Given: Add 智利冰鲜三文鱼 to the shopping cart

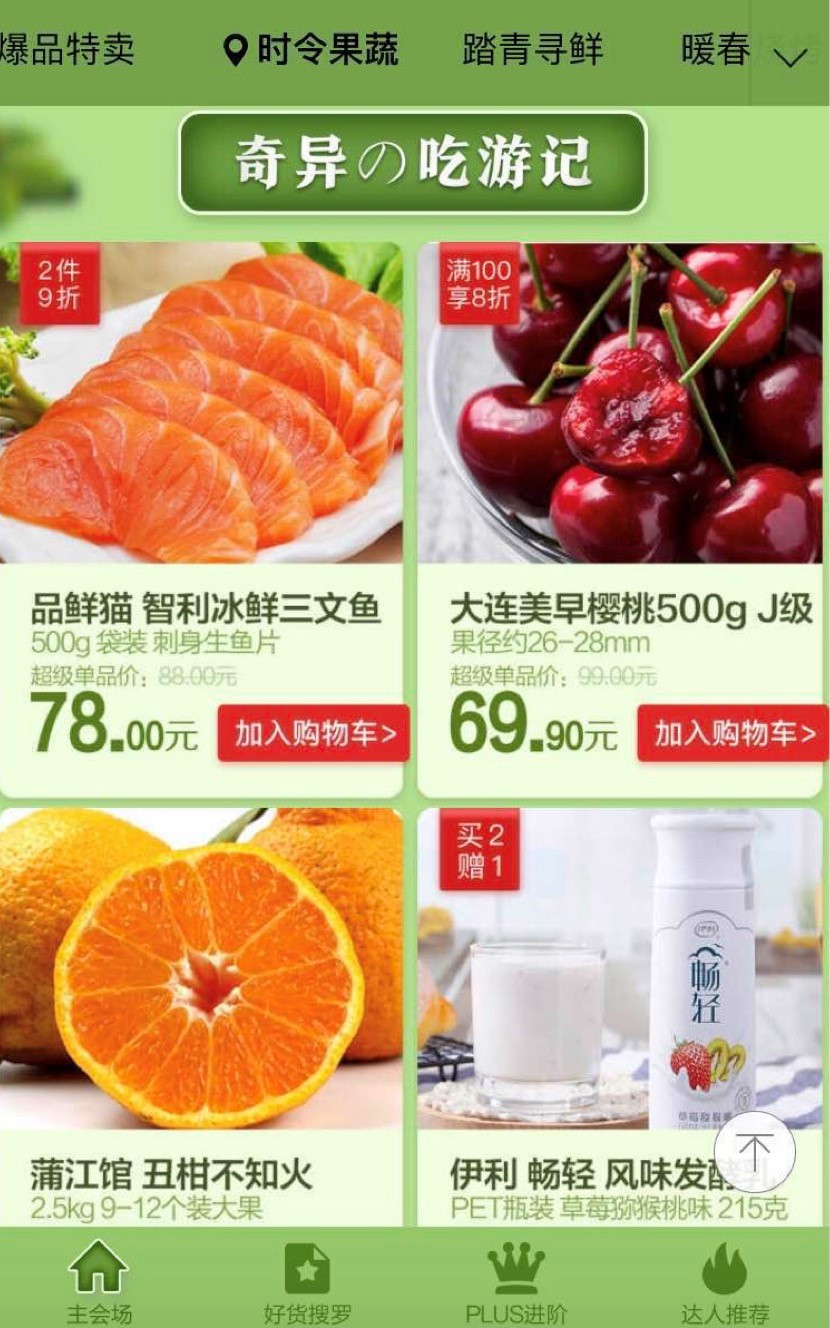Looking at the screenshot, I should click(x=313, y=734).
